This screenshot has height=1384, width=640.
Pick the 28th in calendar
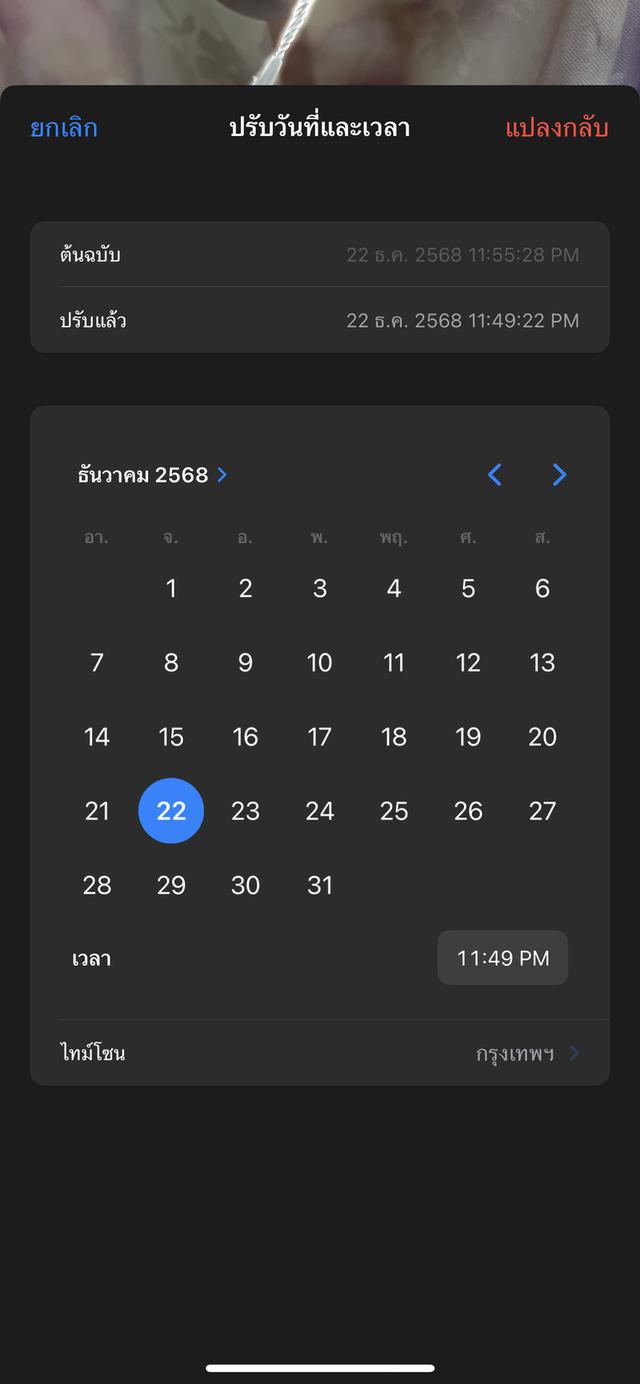point(97,885)
